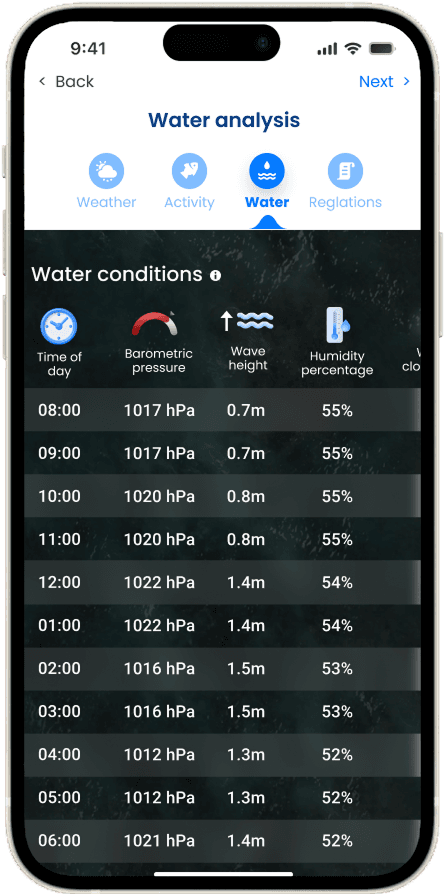Open the Water conditions info icon
Image resolution: width=445 pixels, height=895 pixels.
[215, 276]
